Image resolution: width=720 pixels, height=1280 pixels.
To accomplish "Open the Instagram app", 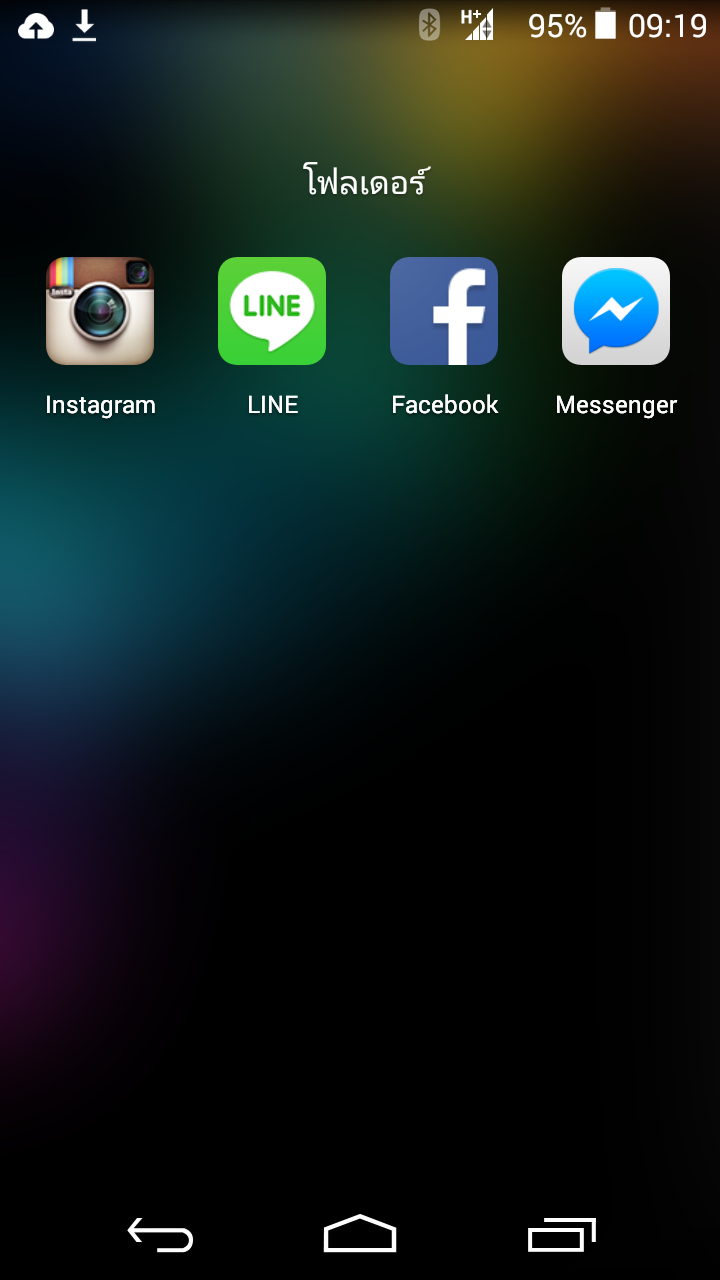I will click(x=100, y=311).
